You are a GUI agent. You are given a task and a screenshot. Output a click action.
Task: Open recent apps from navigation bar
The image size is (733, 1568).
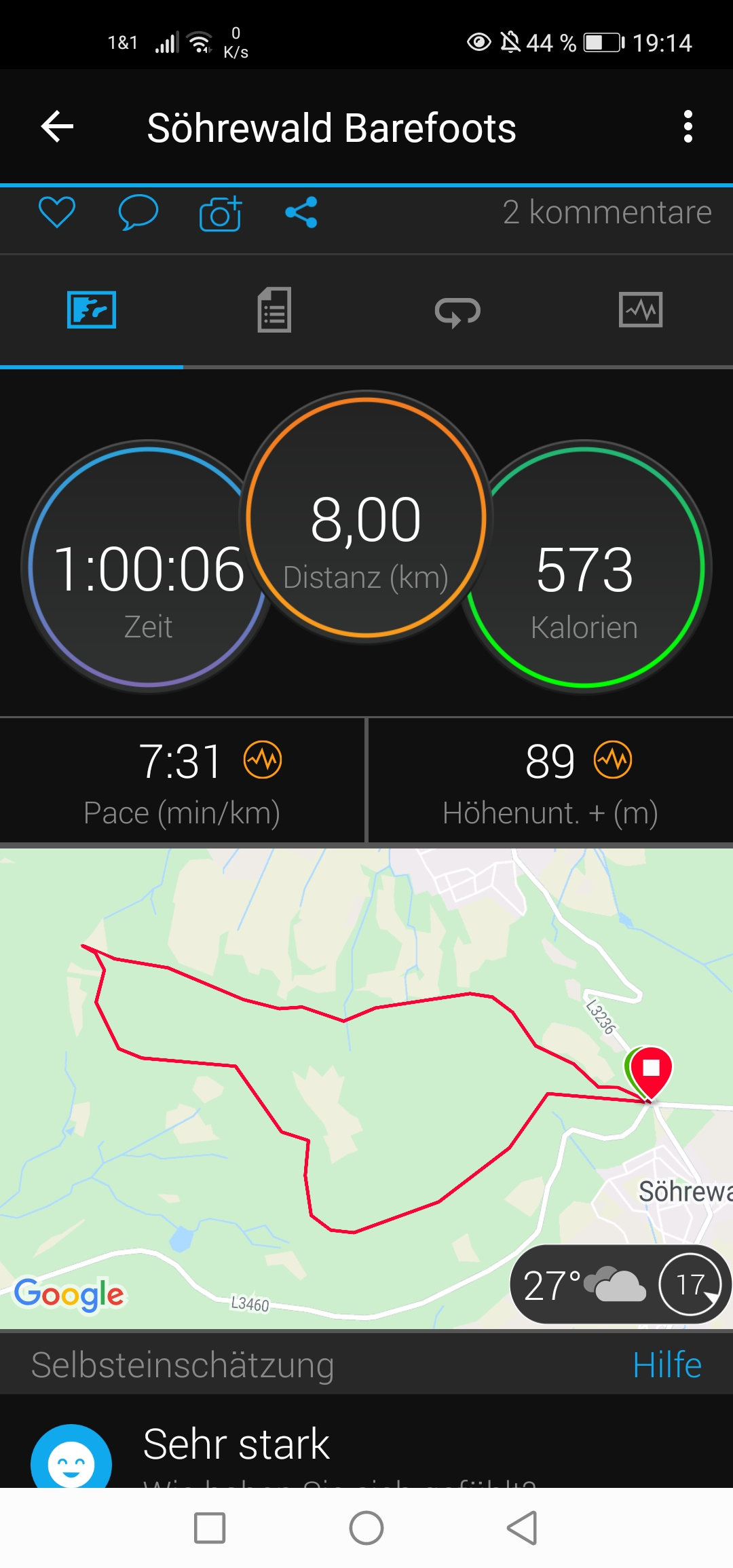tap(210, 1528)
